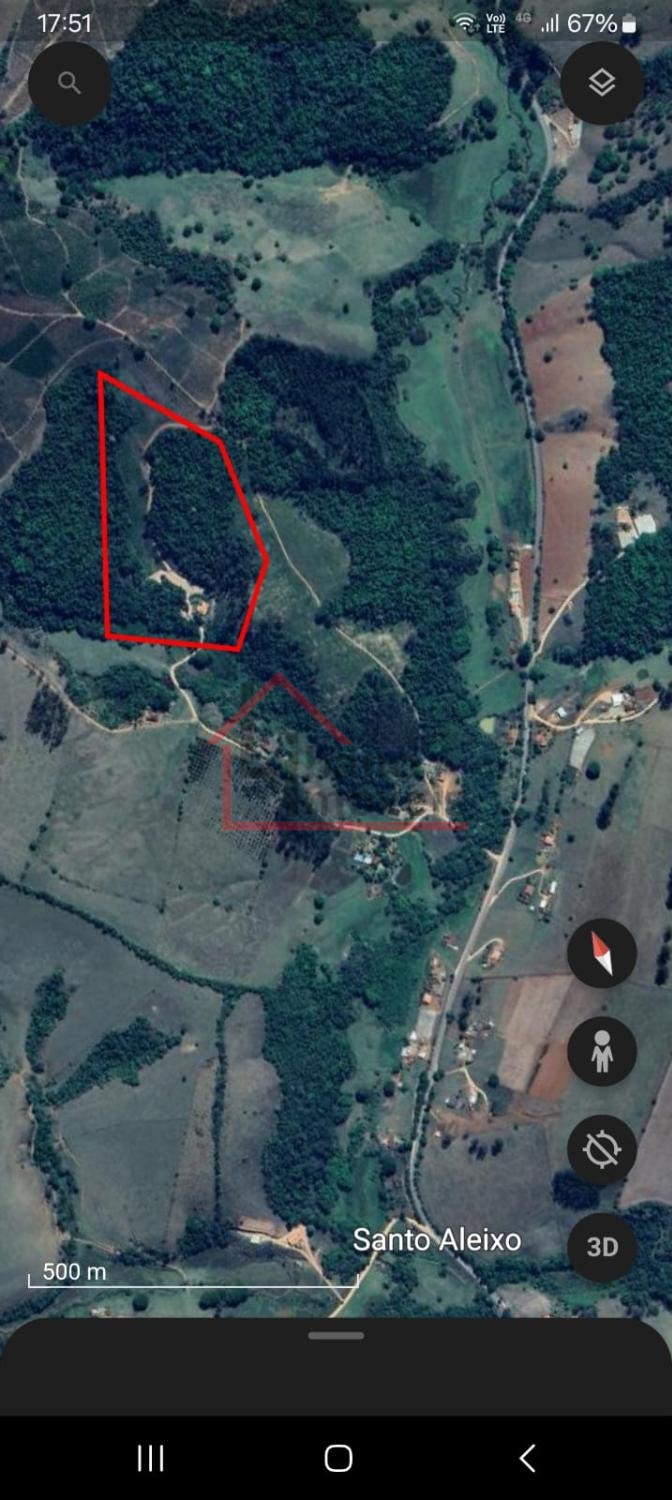
Task: Open the map layers menu
Action: pos(601,83)
